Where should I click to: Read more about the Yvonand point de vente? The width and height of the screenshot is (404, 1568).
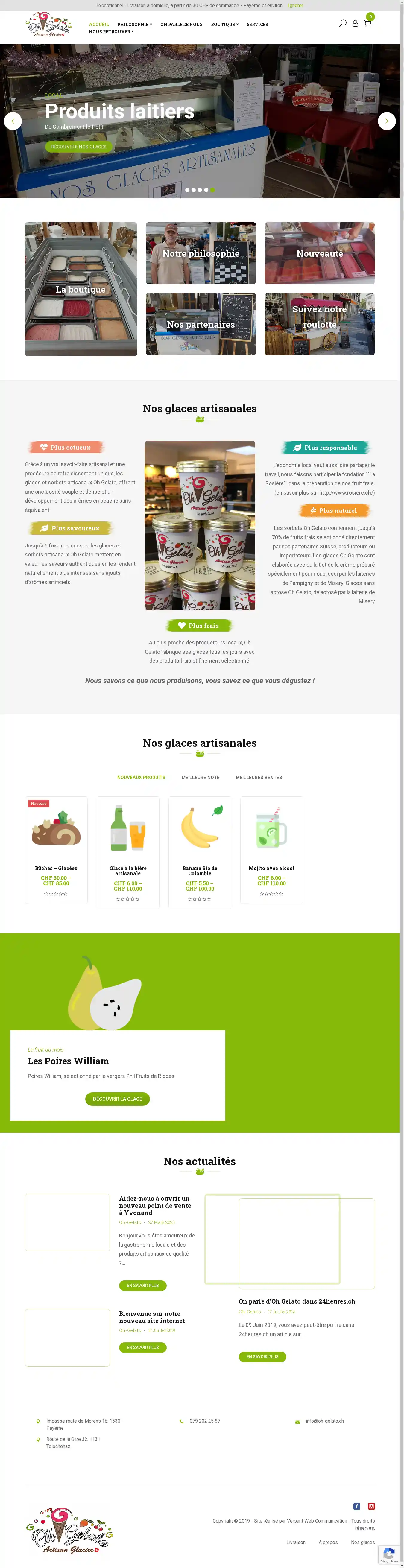142,1286
